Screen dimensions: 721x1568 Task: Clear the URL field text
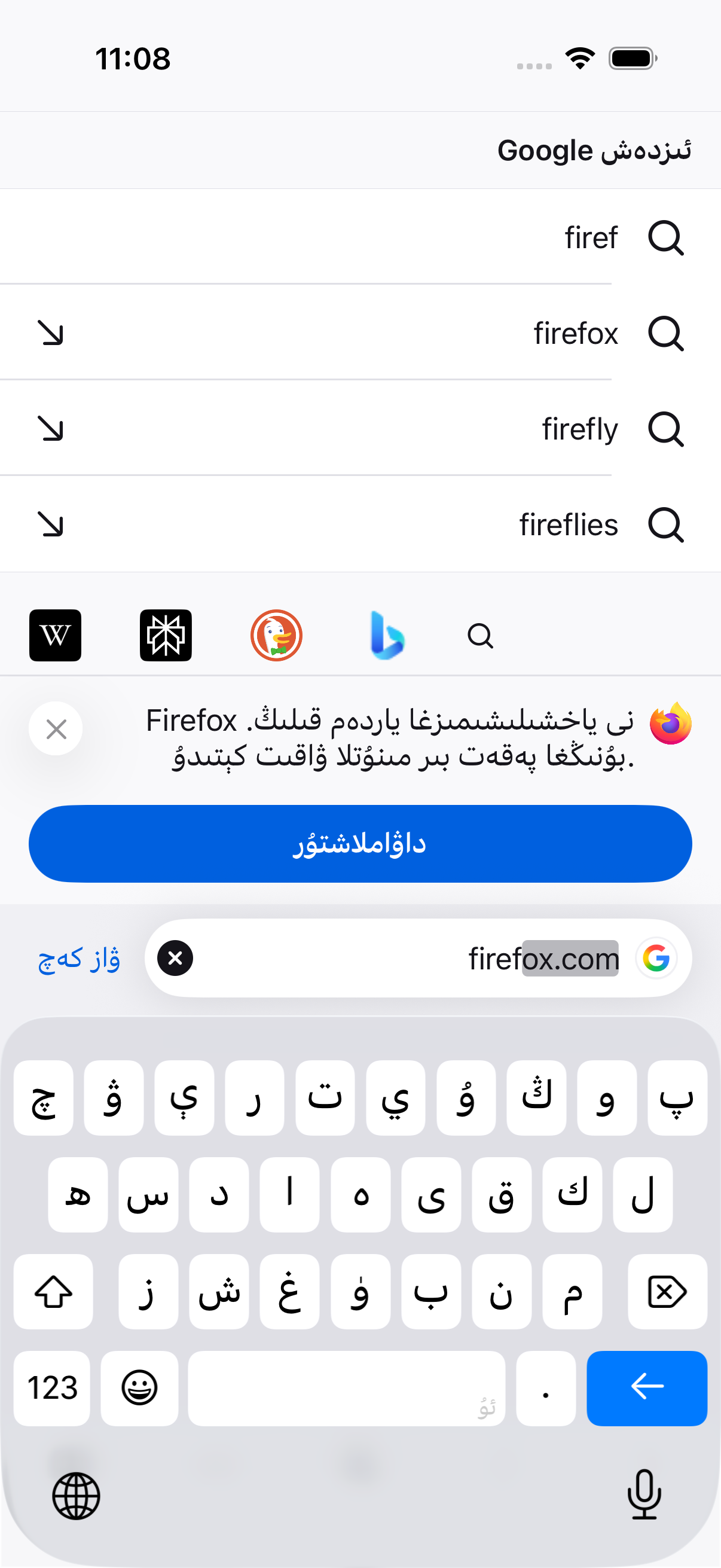point(175,958)
